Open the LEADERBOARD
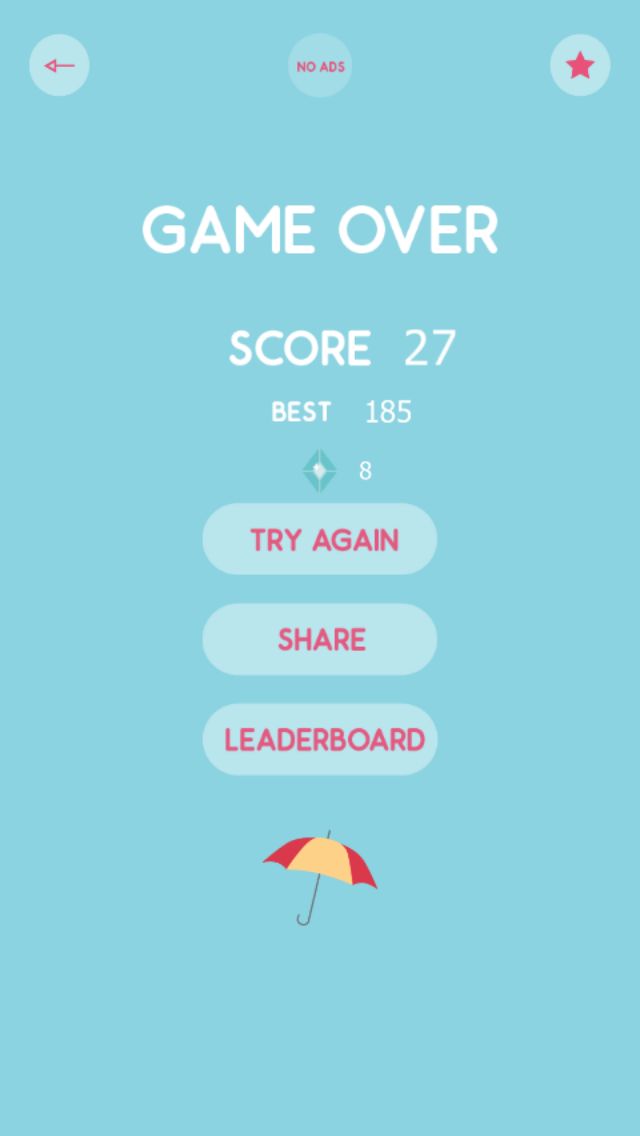 click(x=320, y=739)
